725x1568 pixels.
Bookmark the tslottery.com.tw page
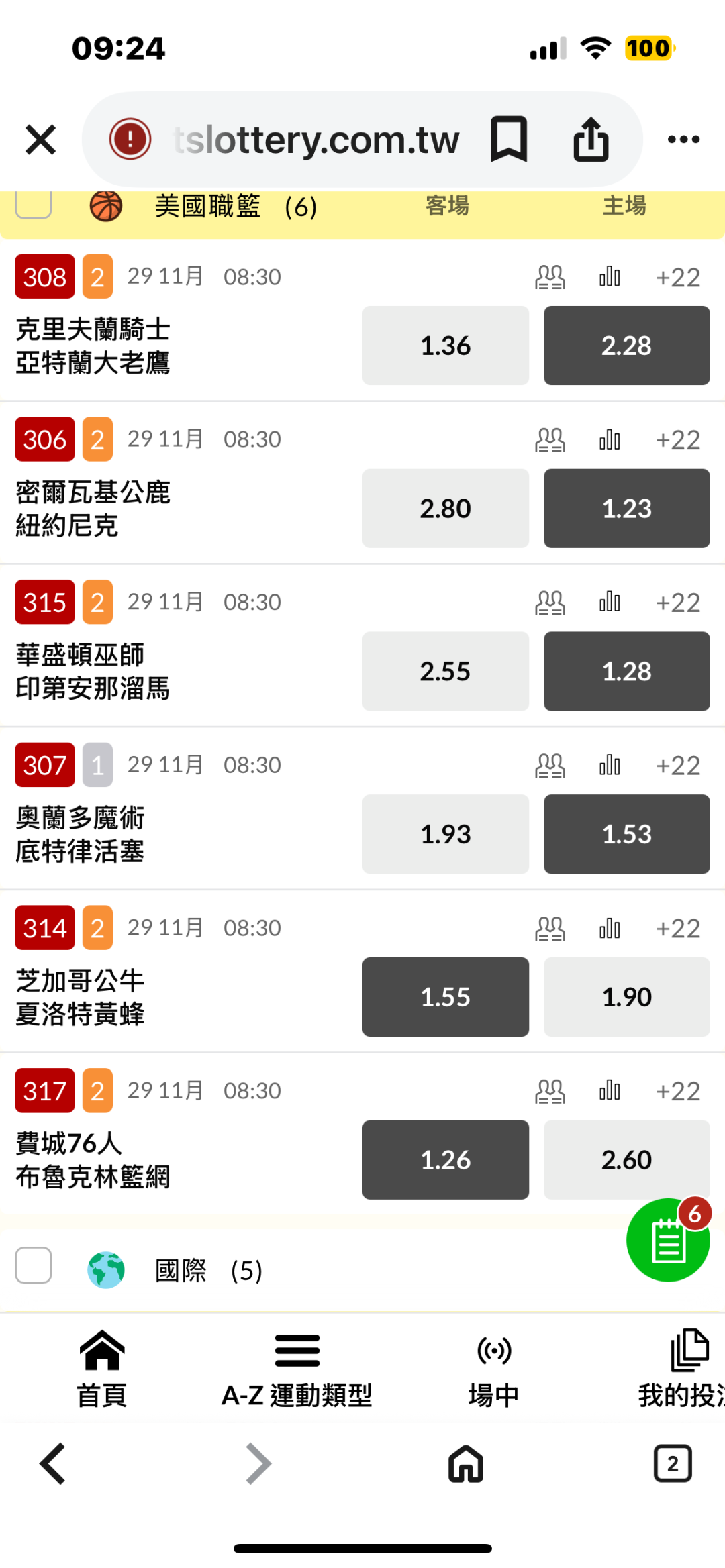click(x=509, y=139)
